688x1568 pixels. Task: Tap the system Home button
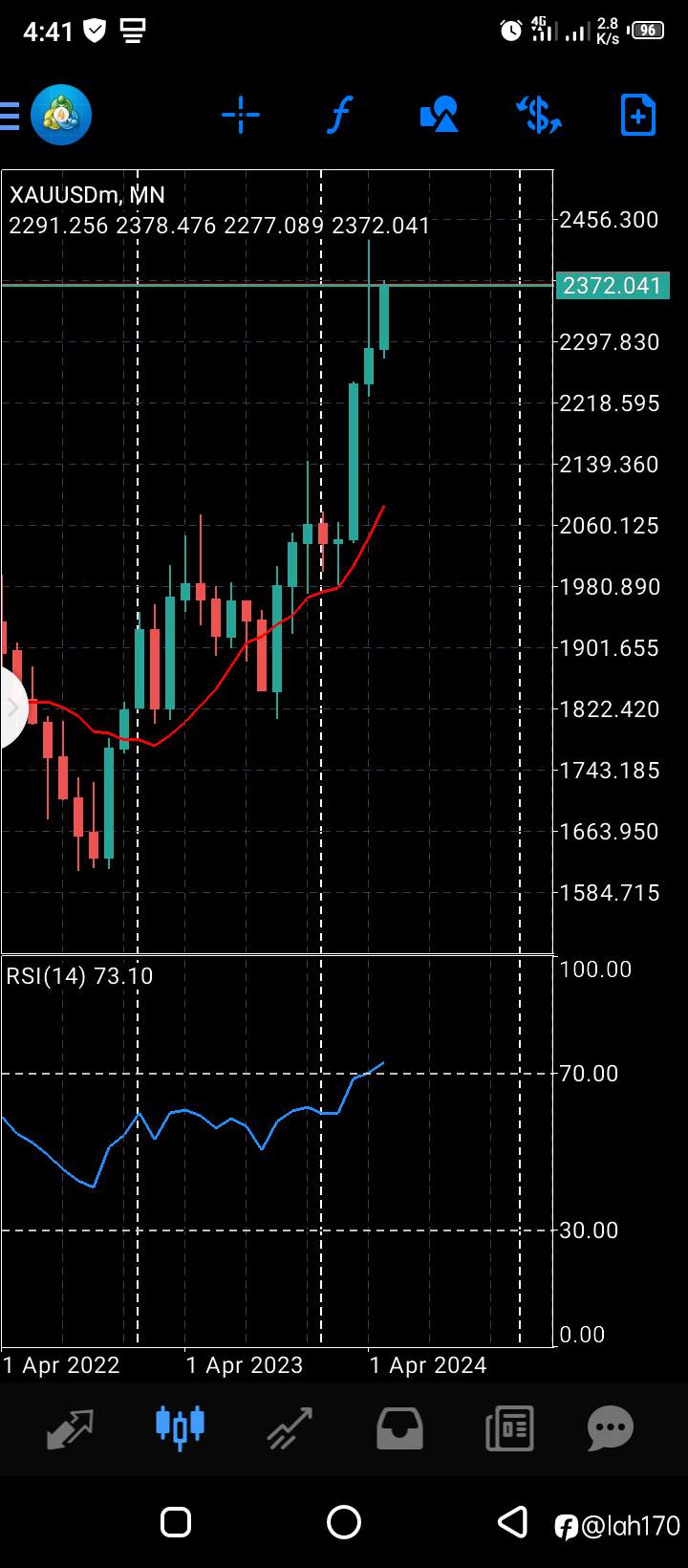coord(344,1522)
